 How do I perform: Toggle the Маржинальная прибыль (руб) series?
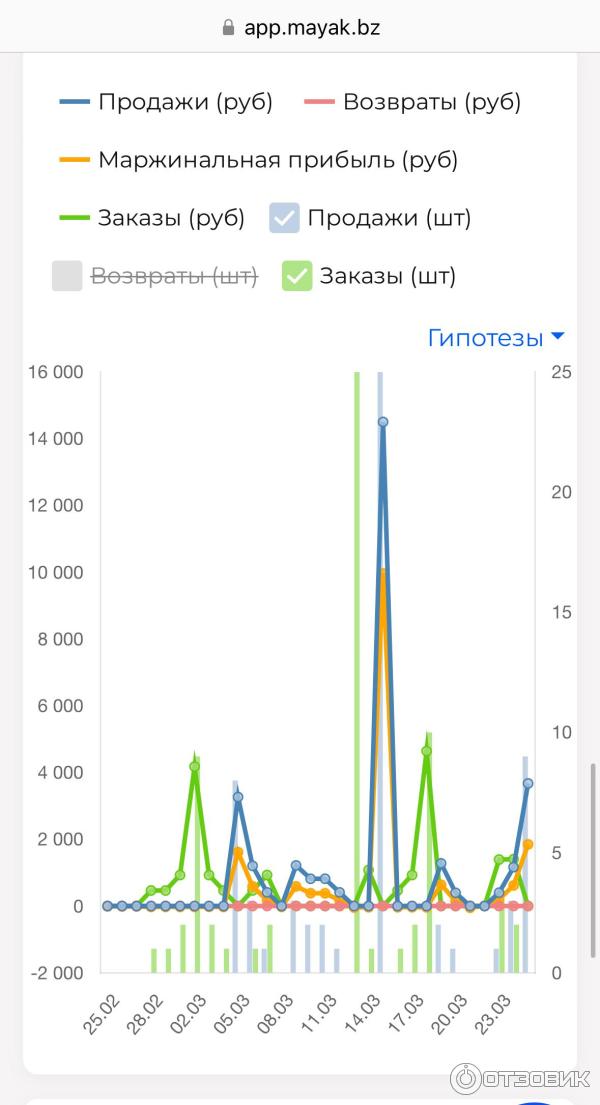tap(258, 160)
